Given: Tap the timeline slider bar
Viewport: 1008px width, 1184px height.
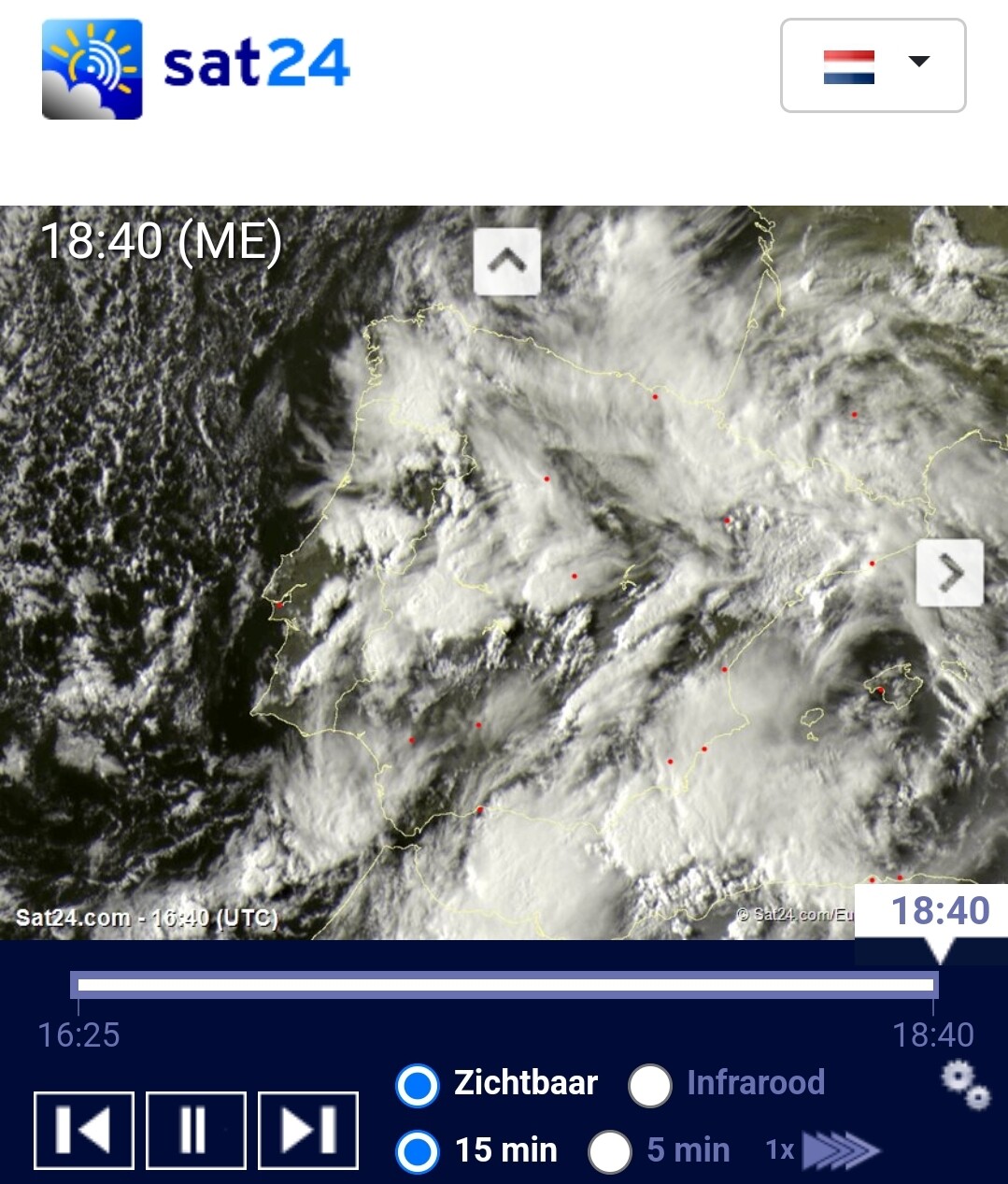Looking at the screenshot, I should pos(504,985).
